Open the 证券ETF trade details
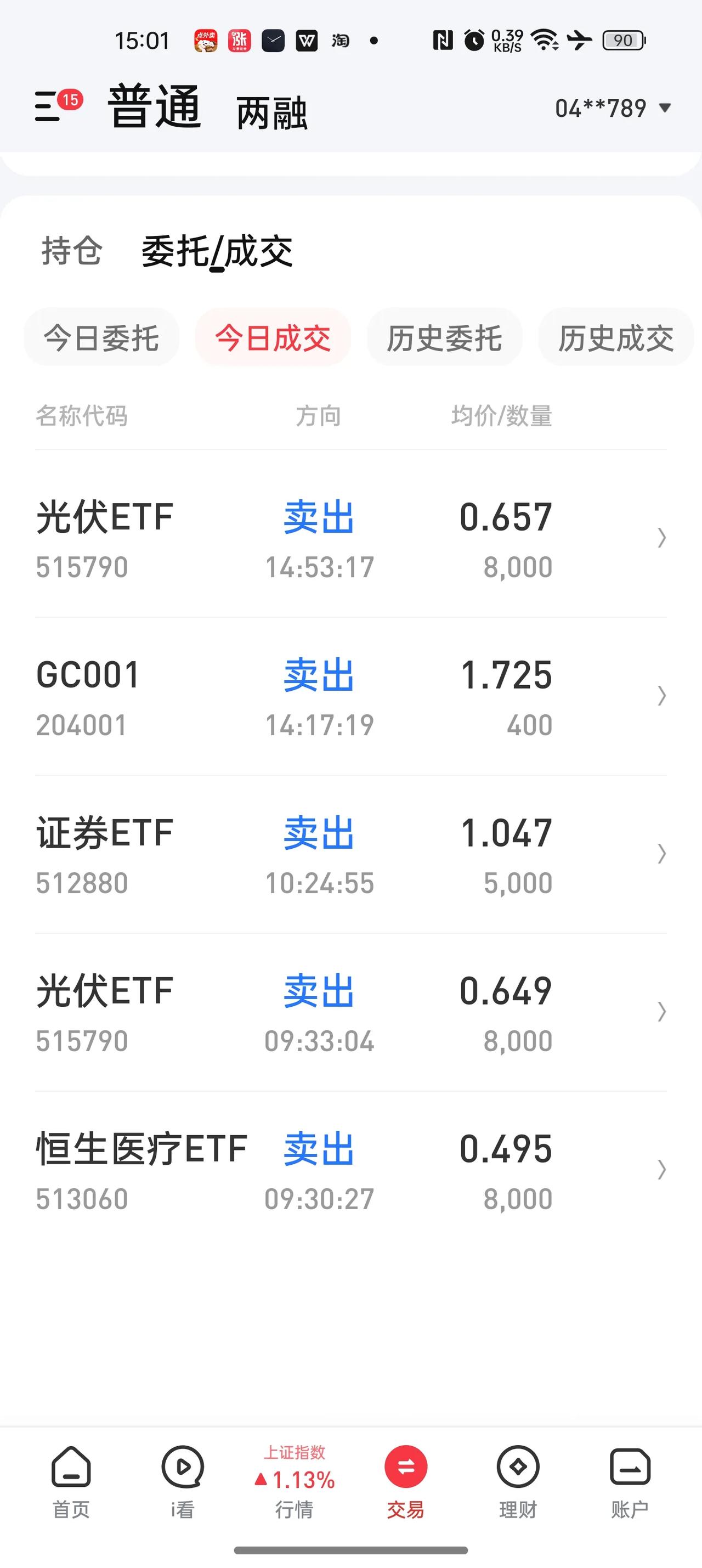 click(x=351, y=855)
